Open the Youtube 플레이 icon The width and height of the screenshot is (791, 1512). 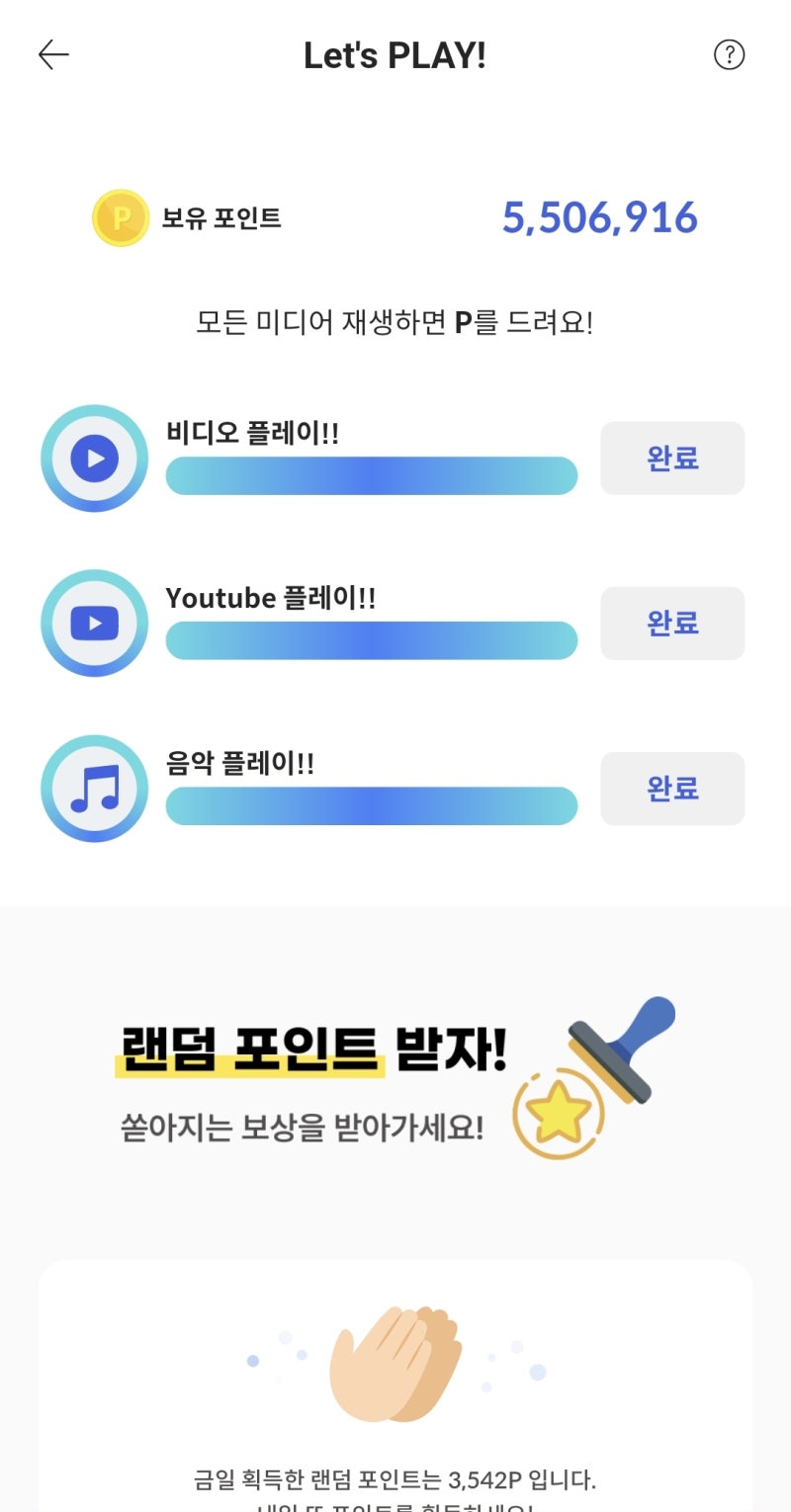click(x=93, y=623)
